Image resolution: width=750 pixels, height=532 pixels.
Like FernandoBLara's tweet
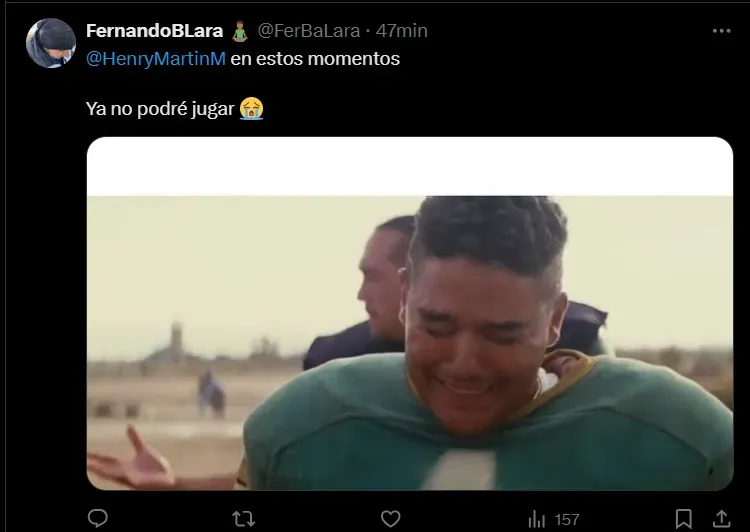click(x=390, y=518)
